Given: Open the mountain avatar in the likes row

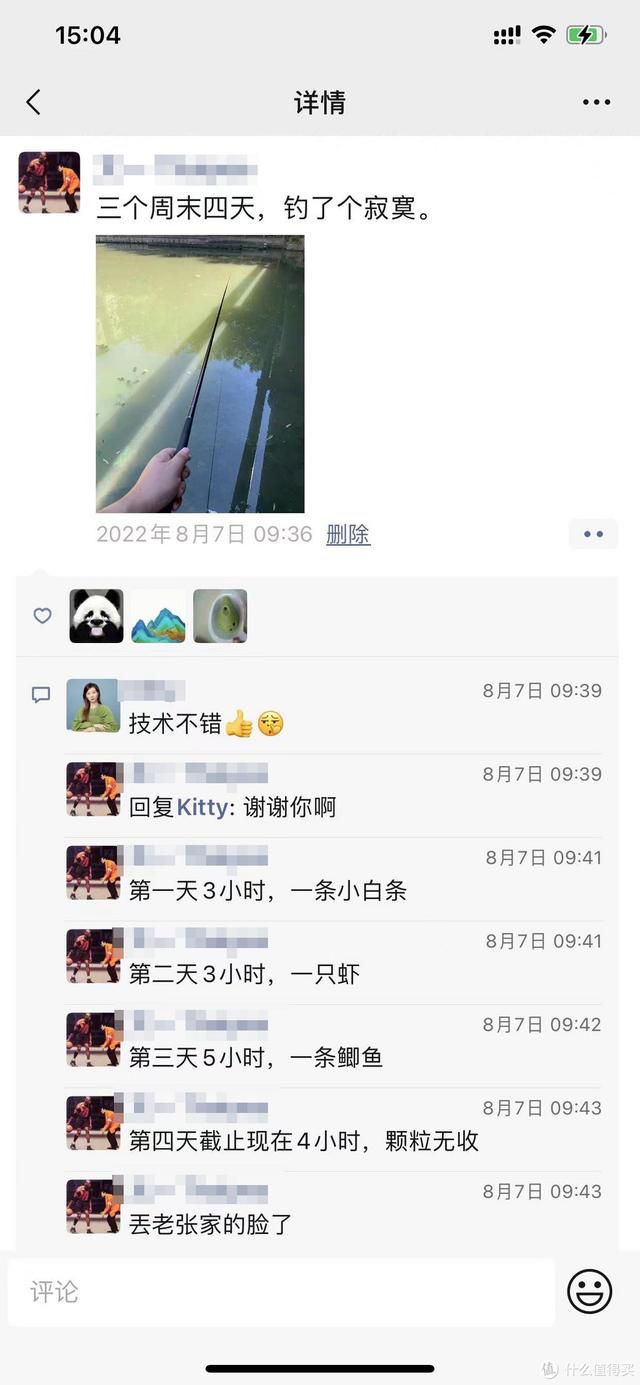Looking at the screenshot, I should pyautogui.click(x=158, y=616).
